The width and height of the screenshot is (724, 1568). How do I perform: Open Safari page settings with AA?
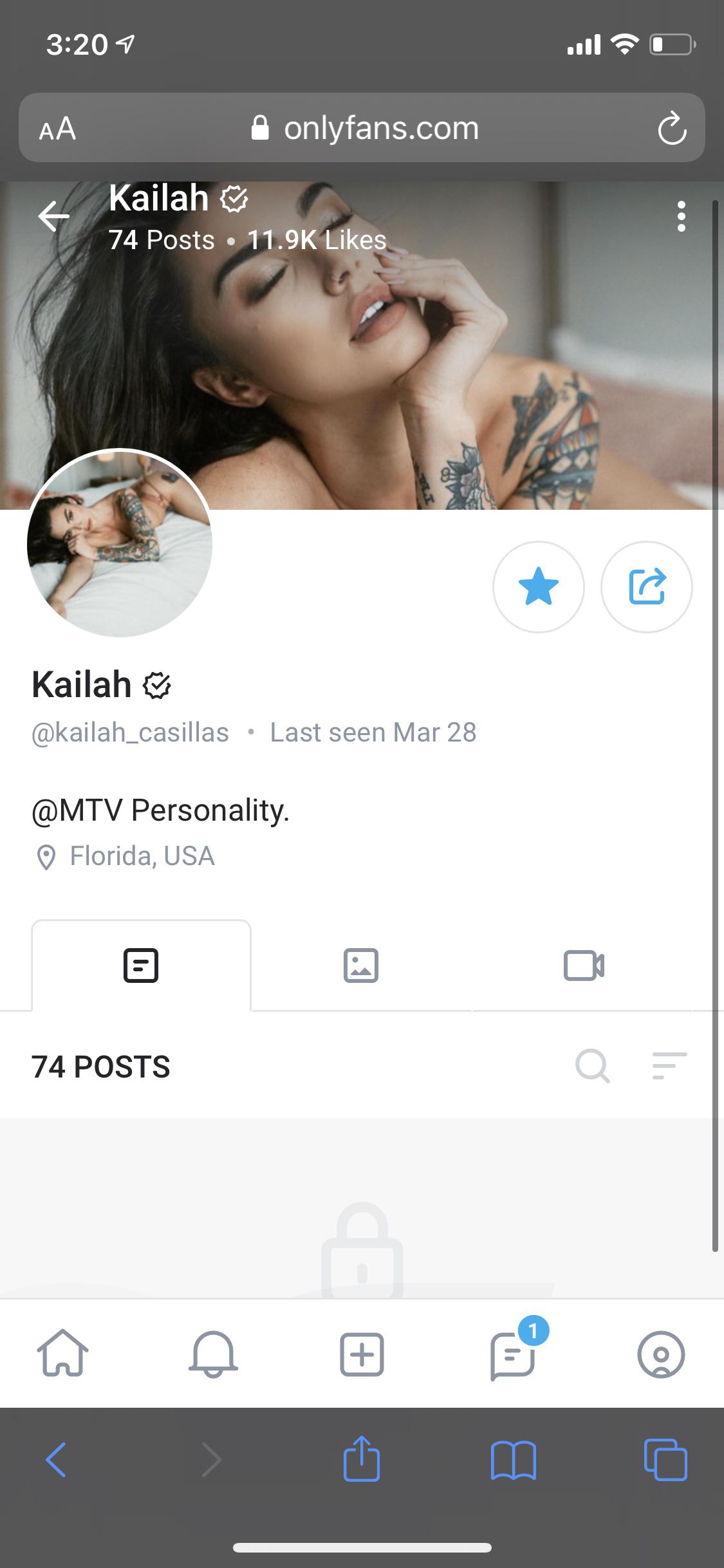(x=59, y=127)
